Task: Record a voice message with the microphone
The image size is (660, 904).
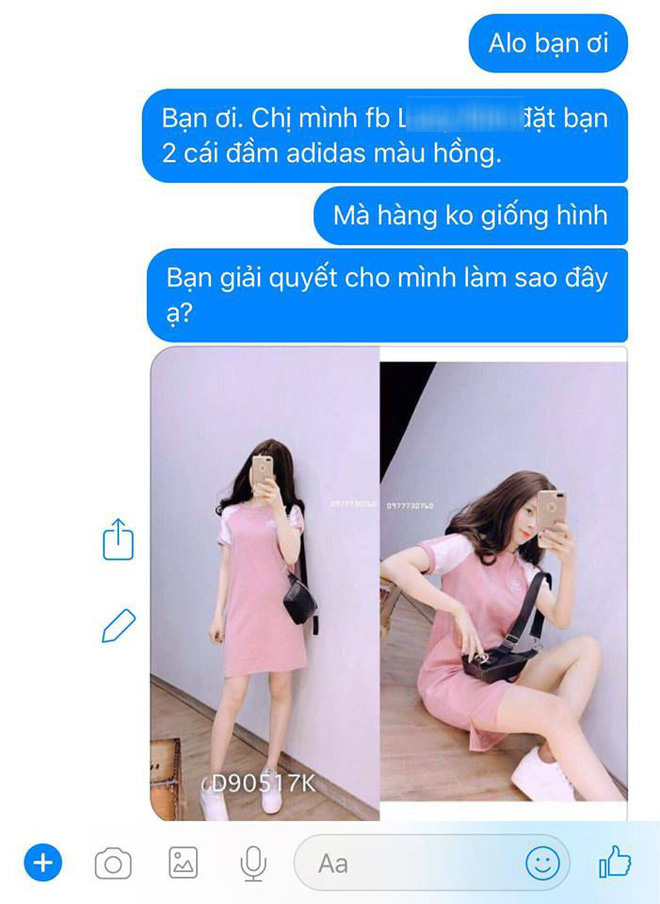Action: 254,862
